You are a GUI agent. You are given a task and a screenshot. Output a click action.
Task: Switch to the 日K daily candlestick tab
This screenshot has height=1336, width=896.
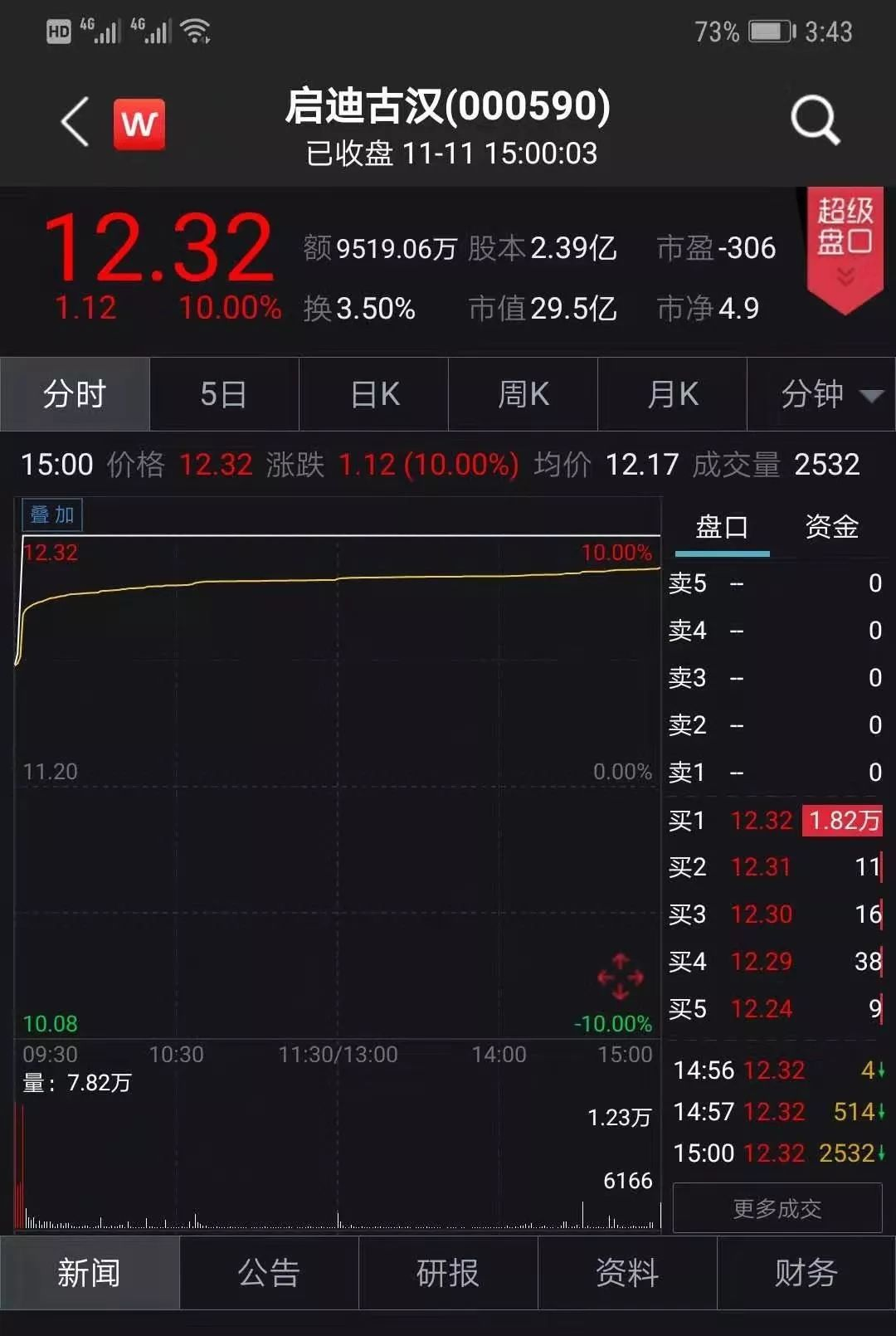373,394
